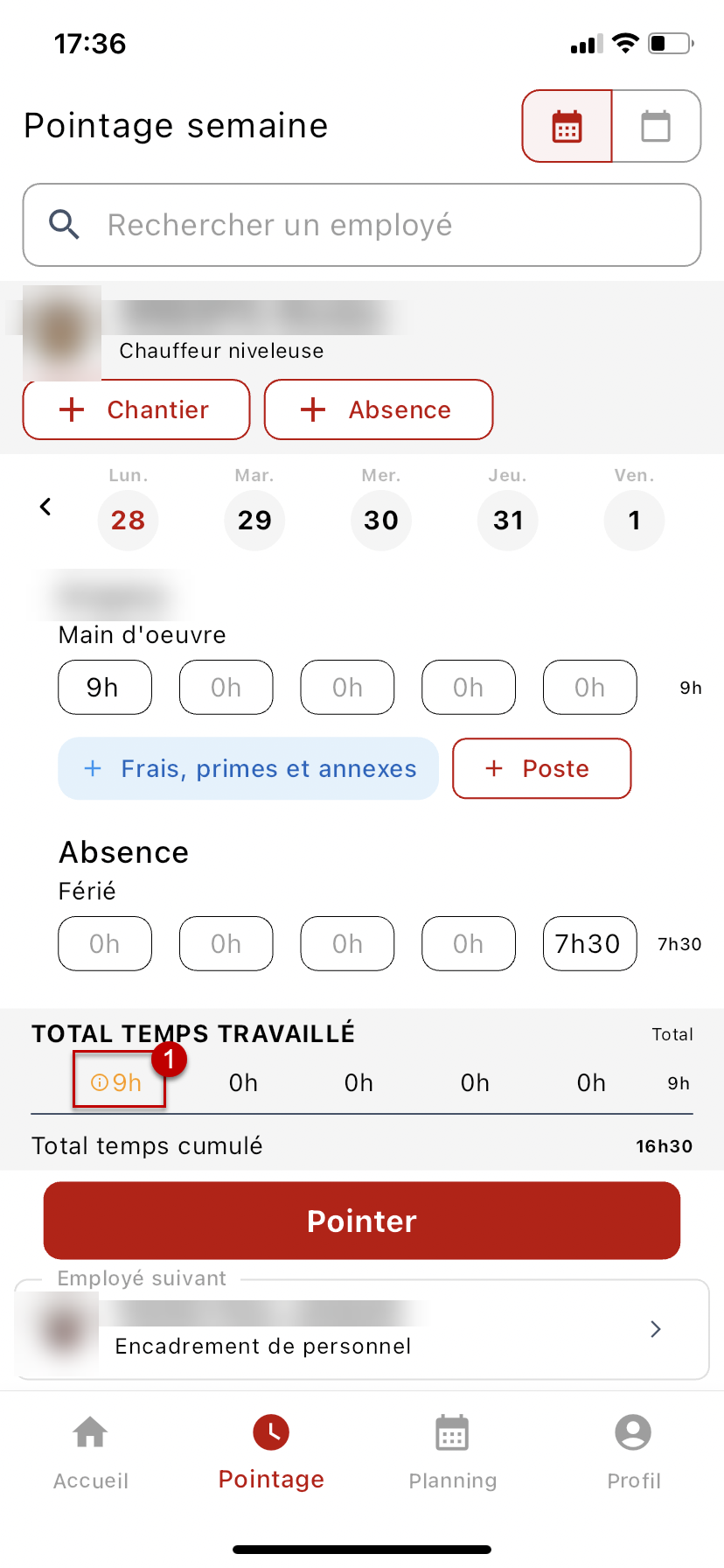Add a Chantier entry

136,409
